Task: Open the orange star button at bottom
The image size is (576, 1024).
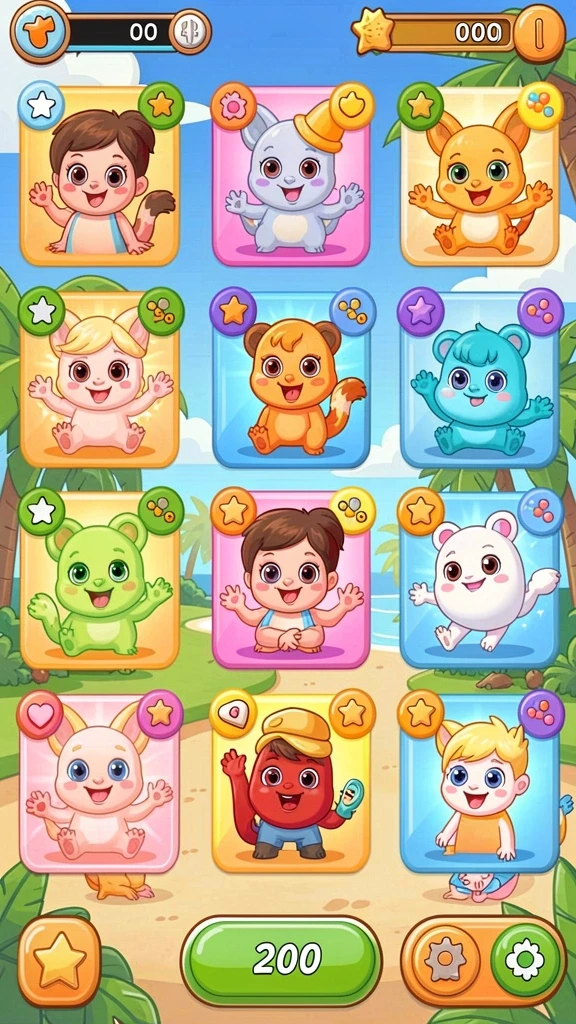Action: point(60,961)
